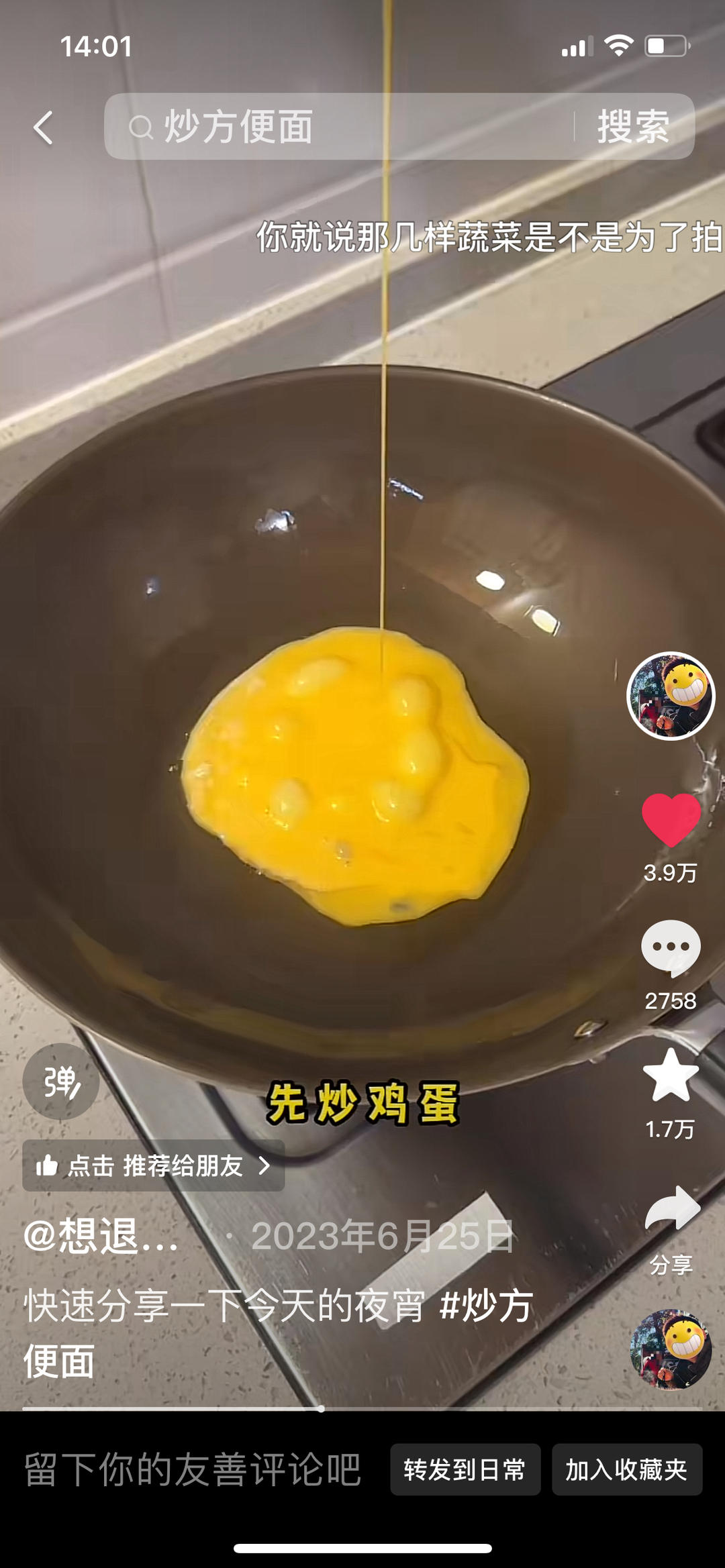
Task: Open the comments with 2758 replies
Action: coord(671,947)
